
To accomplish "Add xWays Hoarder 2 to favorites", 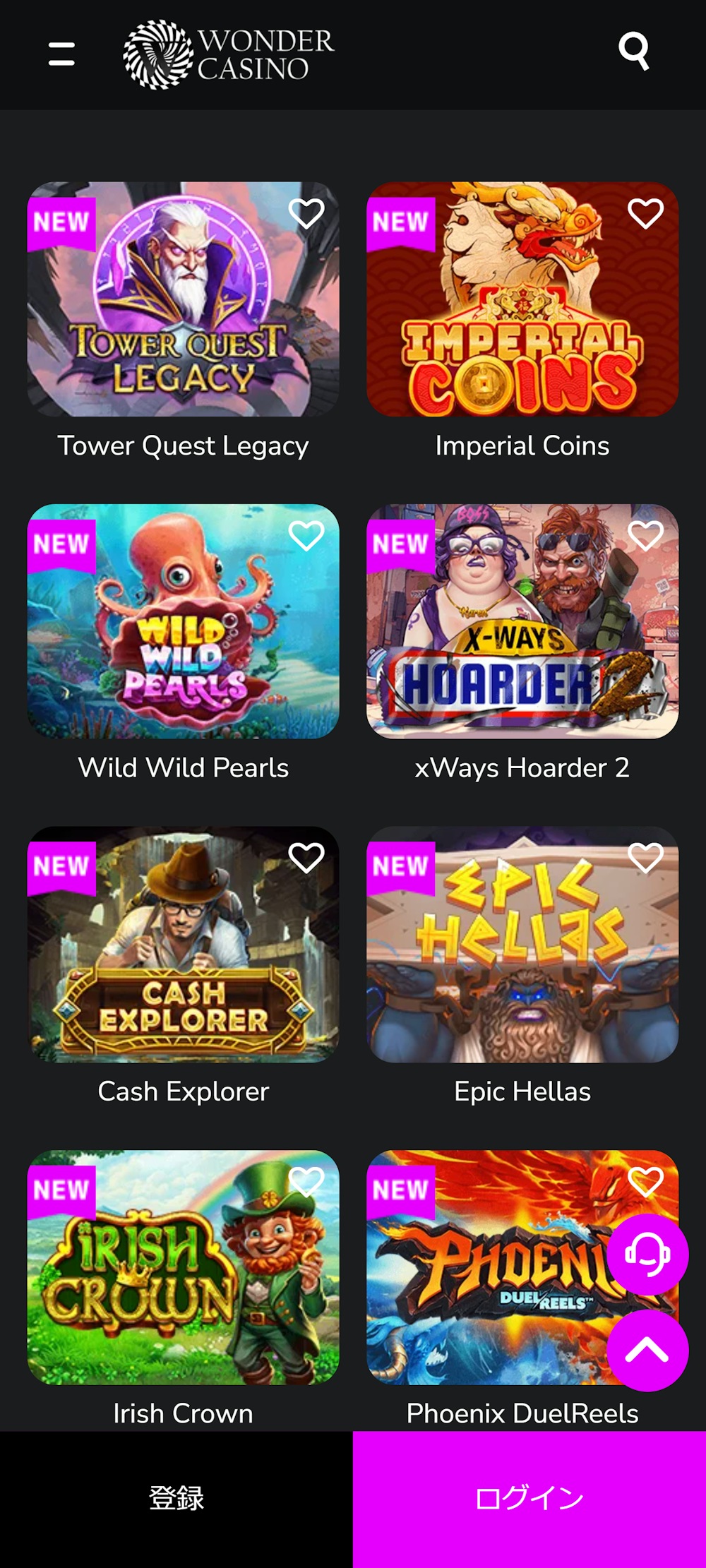I will pyautogui.click(x=645, y=536).
